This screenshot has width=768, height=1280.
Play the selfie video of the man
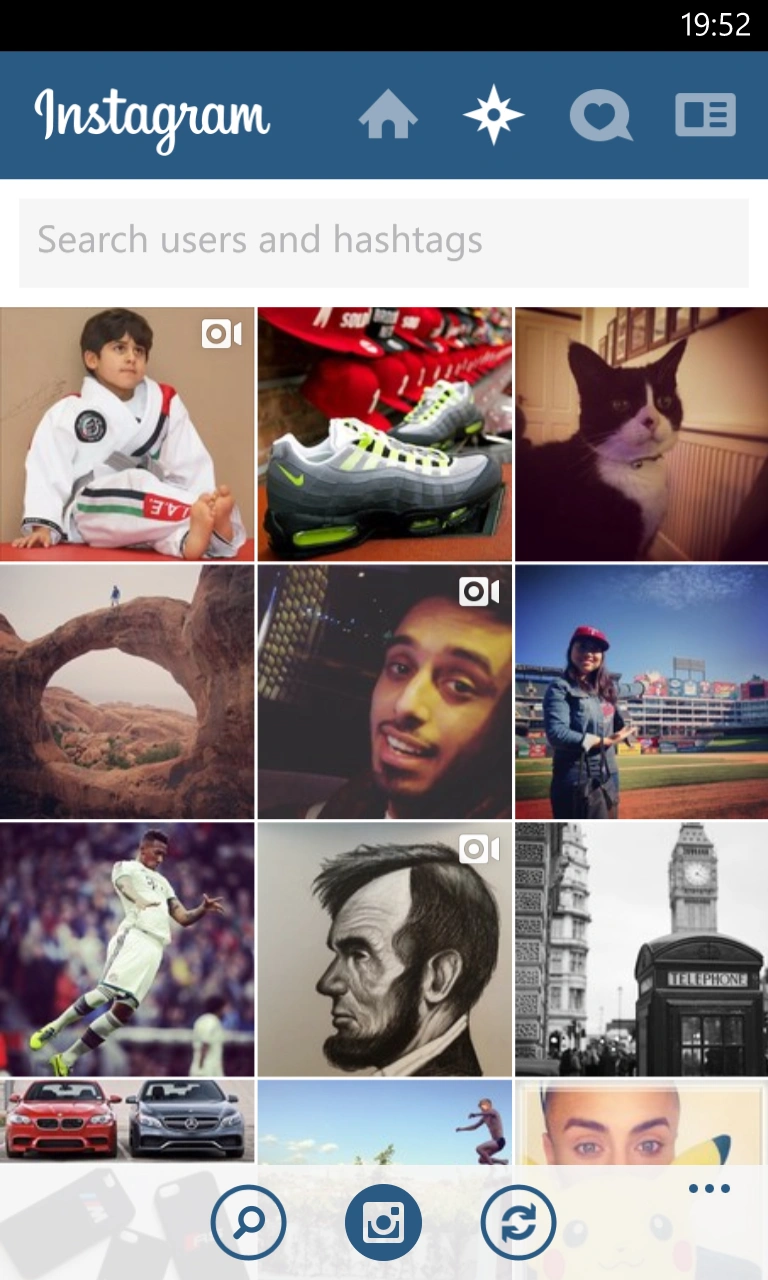tap(385, 691)
